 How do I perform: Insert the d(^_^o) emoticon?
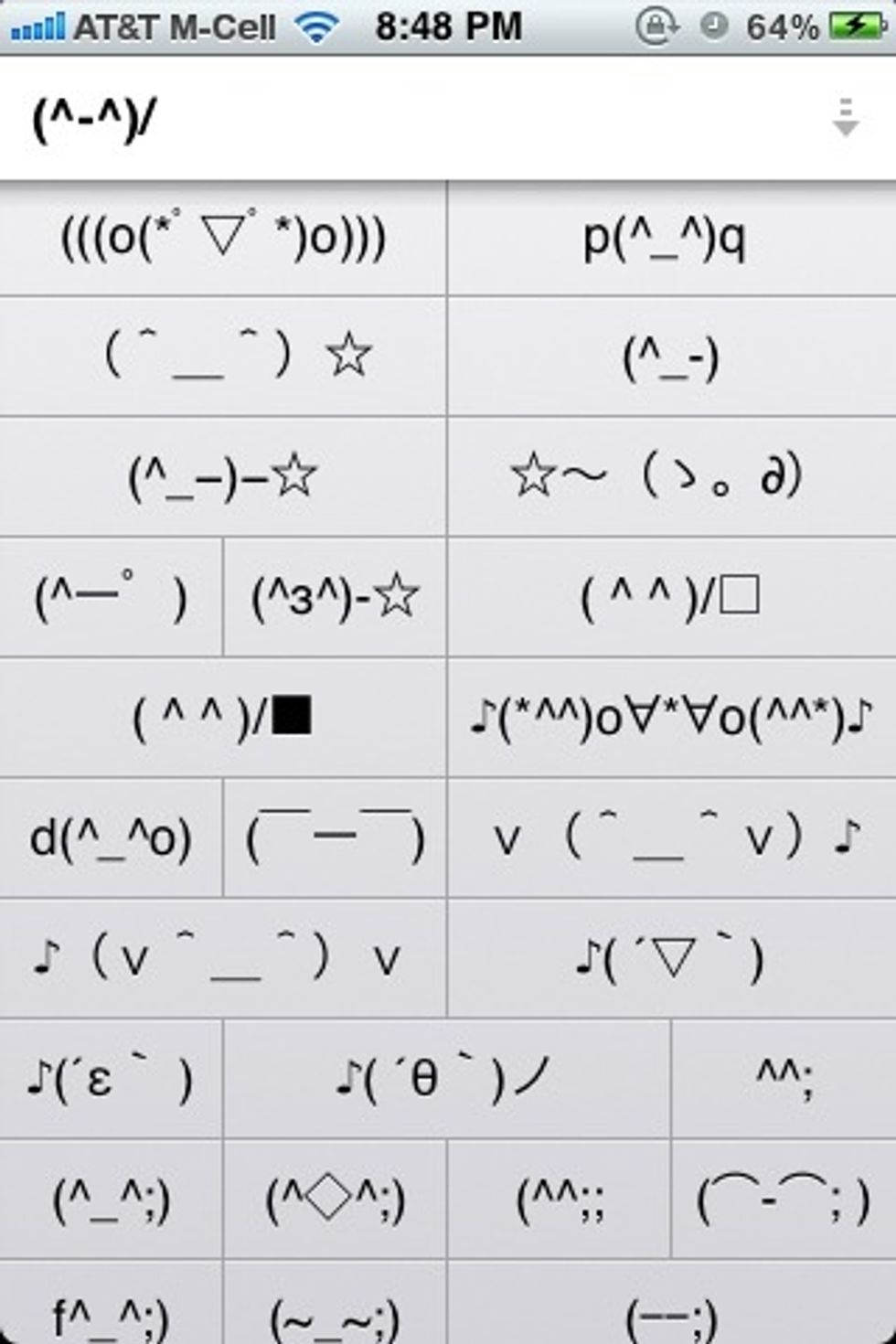(x=111, y=838)
